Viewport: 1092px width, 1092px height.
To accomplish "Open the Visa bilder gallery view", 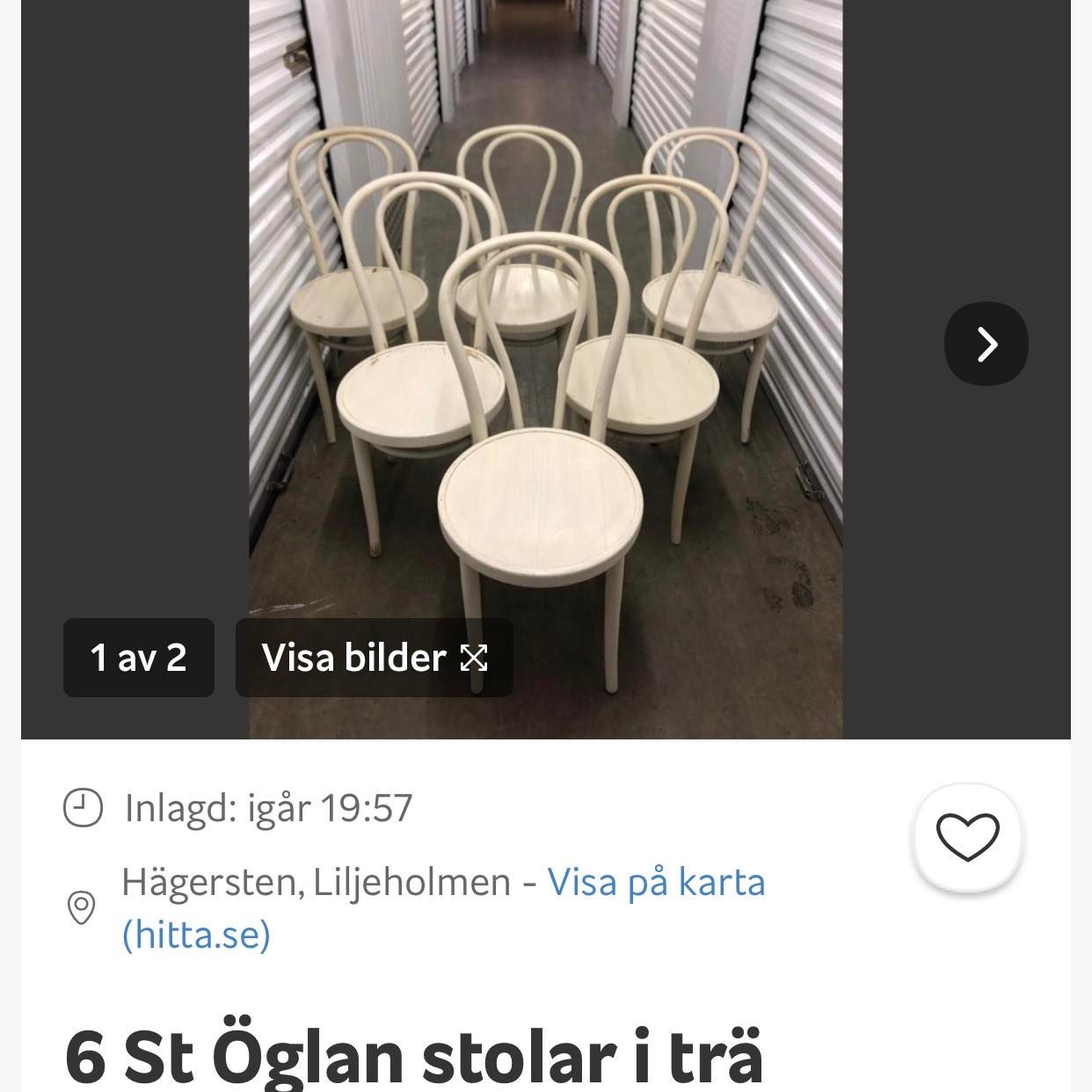I will (374, 658).
